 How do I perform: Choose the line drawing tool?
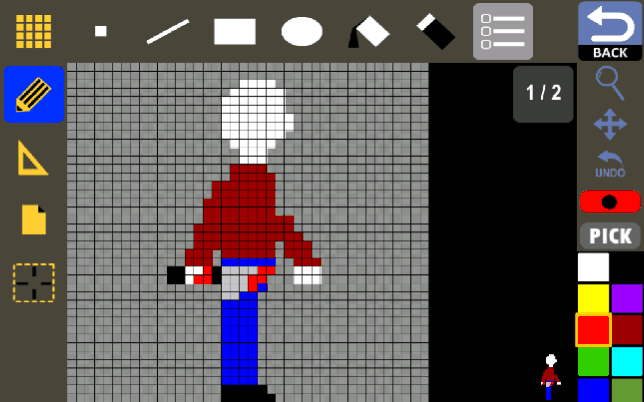point(168,31)
